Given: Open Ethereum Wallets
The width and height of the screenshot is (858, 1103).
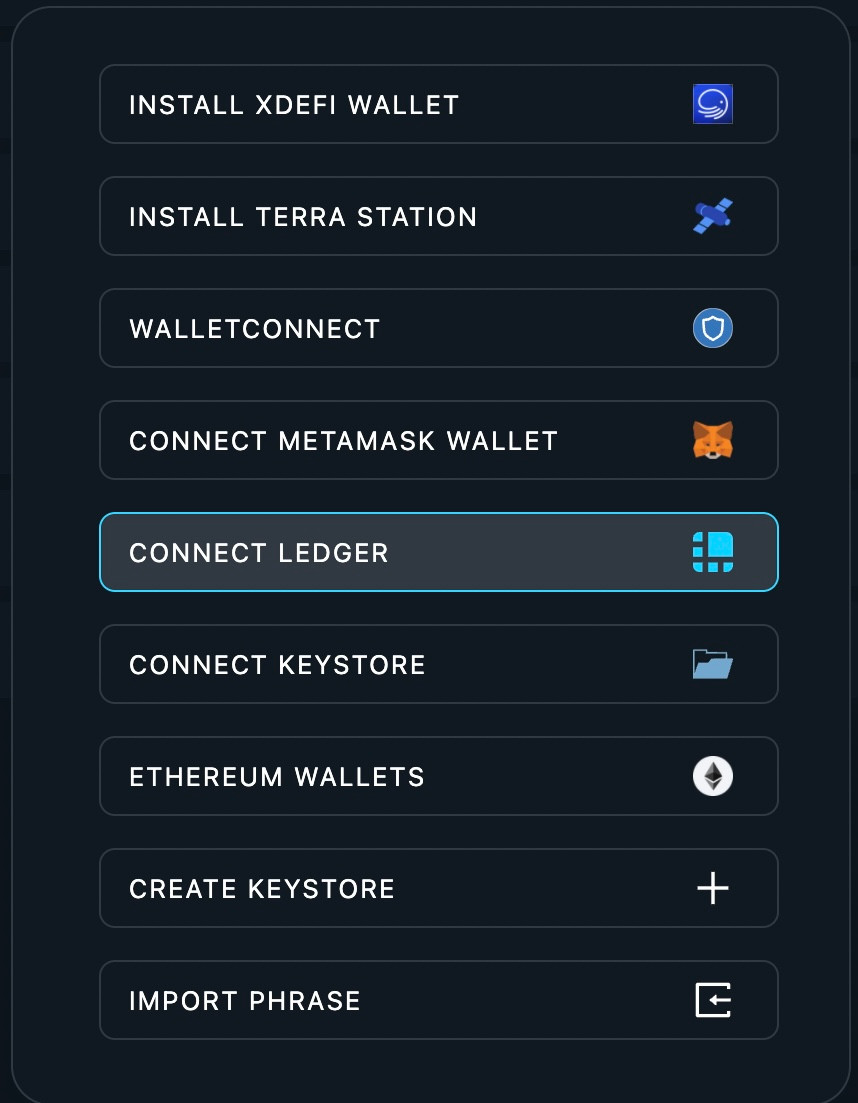Looking at the screenshot, I should pos(438,776).
